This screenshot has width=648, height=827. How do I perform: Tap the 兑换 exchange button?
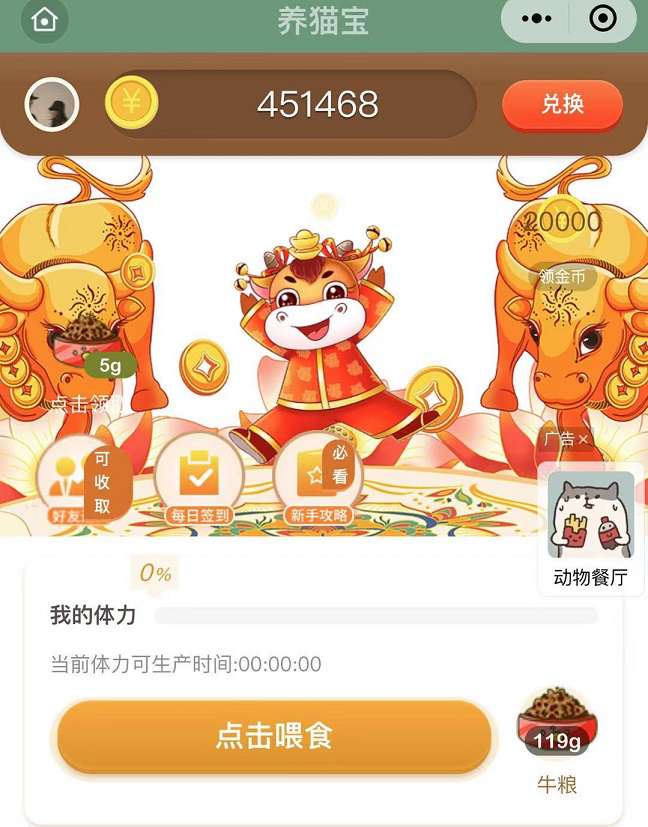pos(562,105)
